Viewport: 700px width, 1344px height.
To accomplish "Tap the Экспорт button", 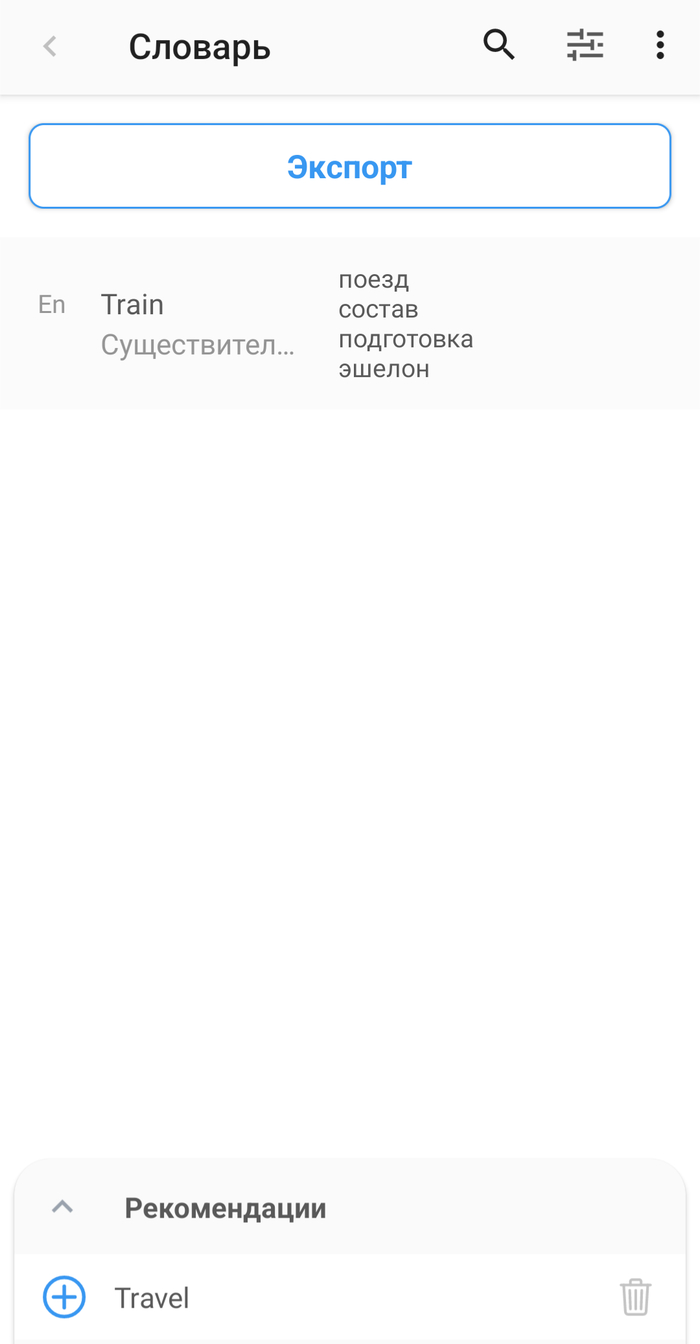I will [349, 167].
